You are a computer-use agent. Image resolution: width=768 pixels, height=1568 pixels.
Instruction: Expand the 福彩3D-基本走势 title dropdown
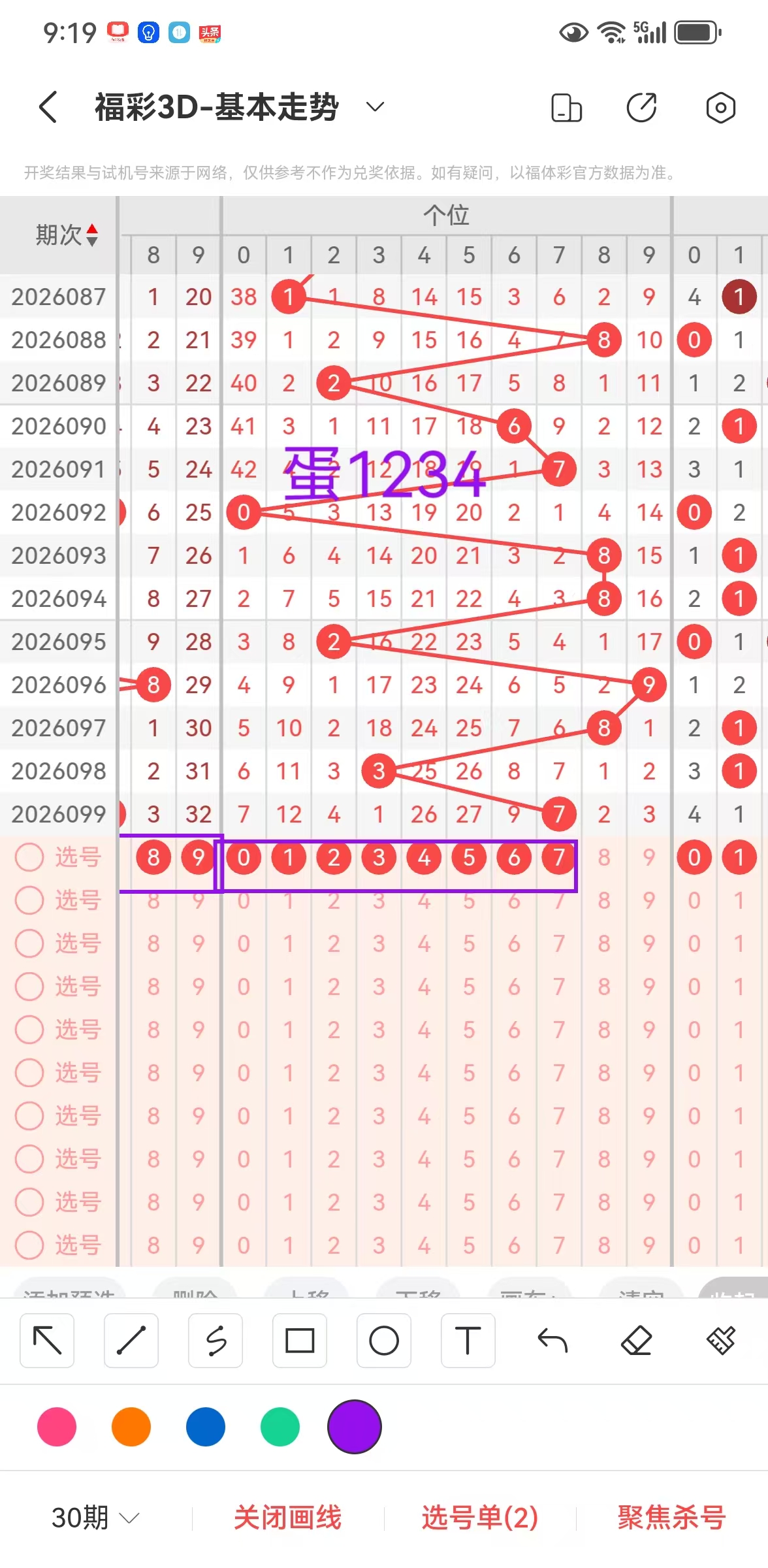click(375, 106)
